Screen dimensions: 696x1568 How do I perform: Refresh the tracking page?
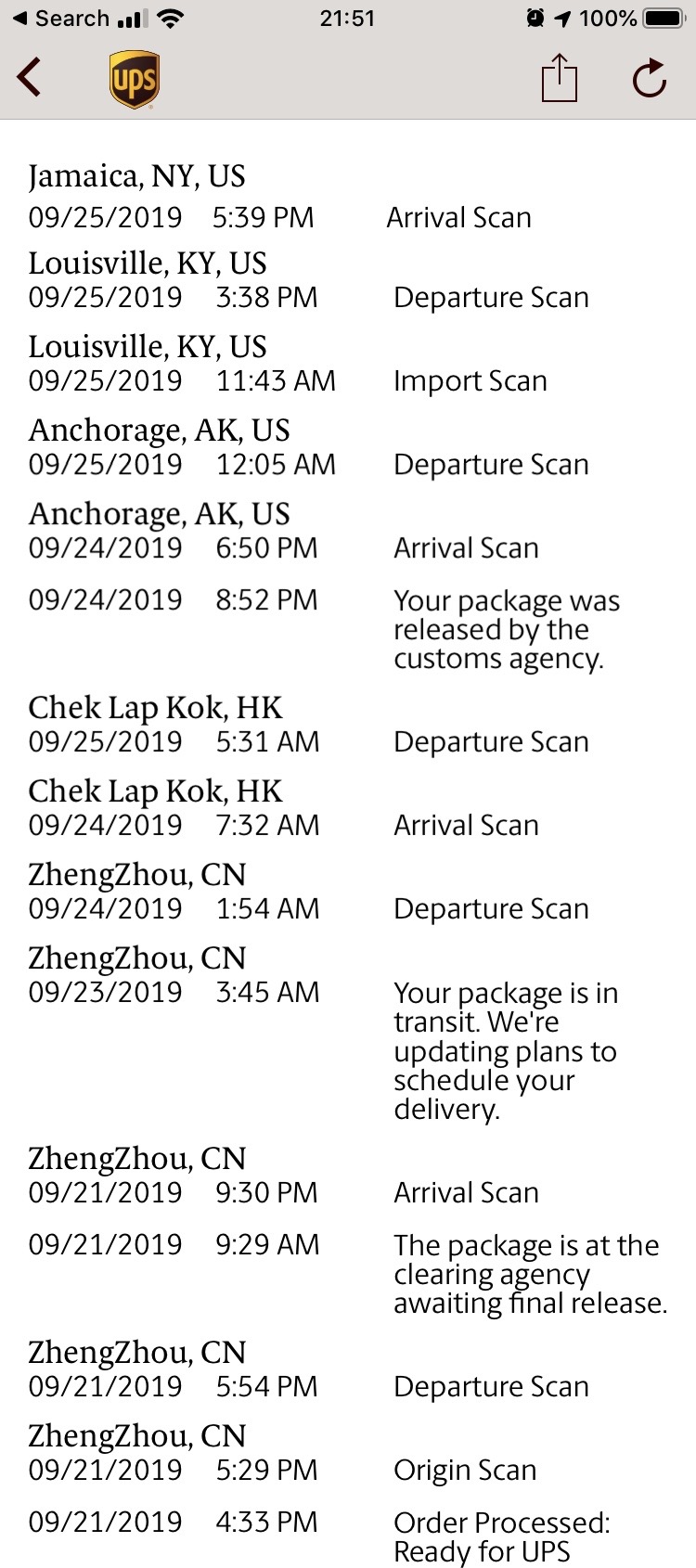650,78
